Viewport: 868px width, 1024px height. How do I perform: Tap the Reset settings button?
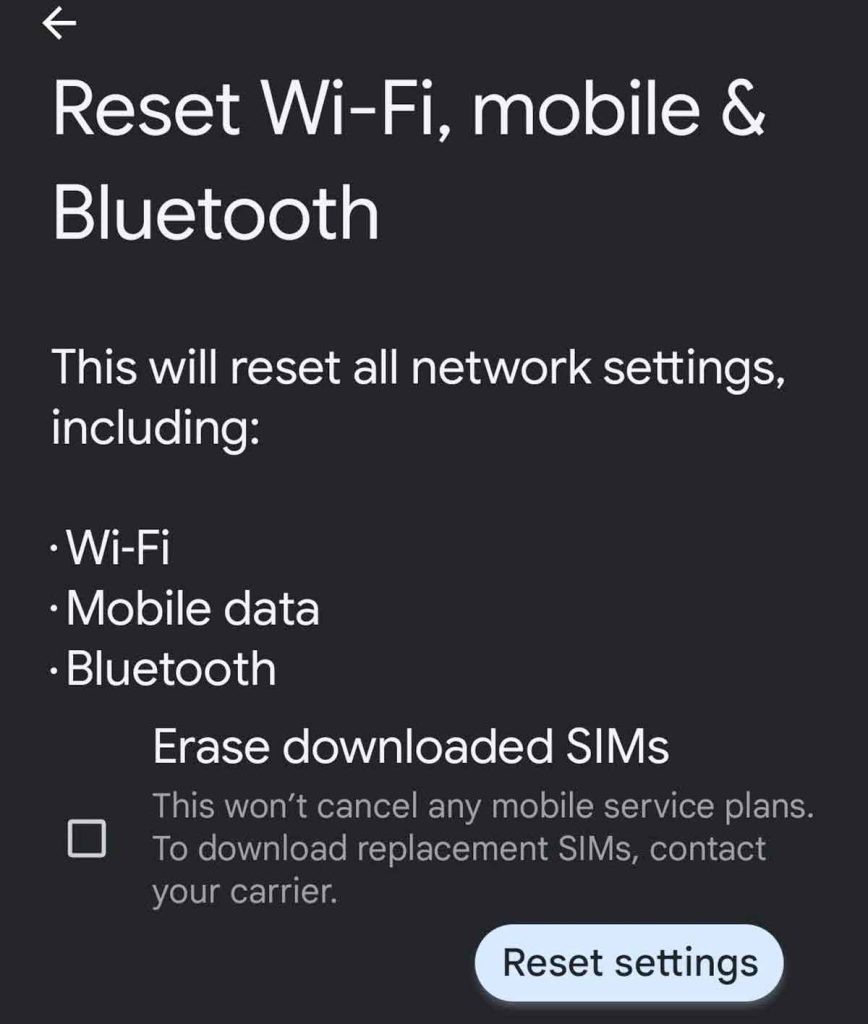tap(629, 963)
